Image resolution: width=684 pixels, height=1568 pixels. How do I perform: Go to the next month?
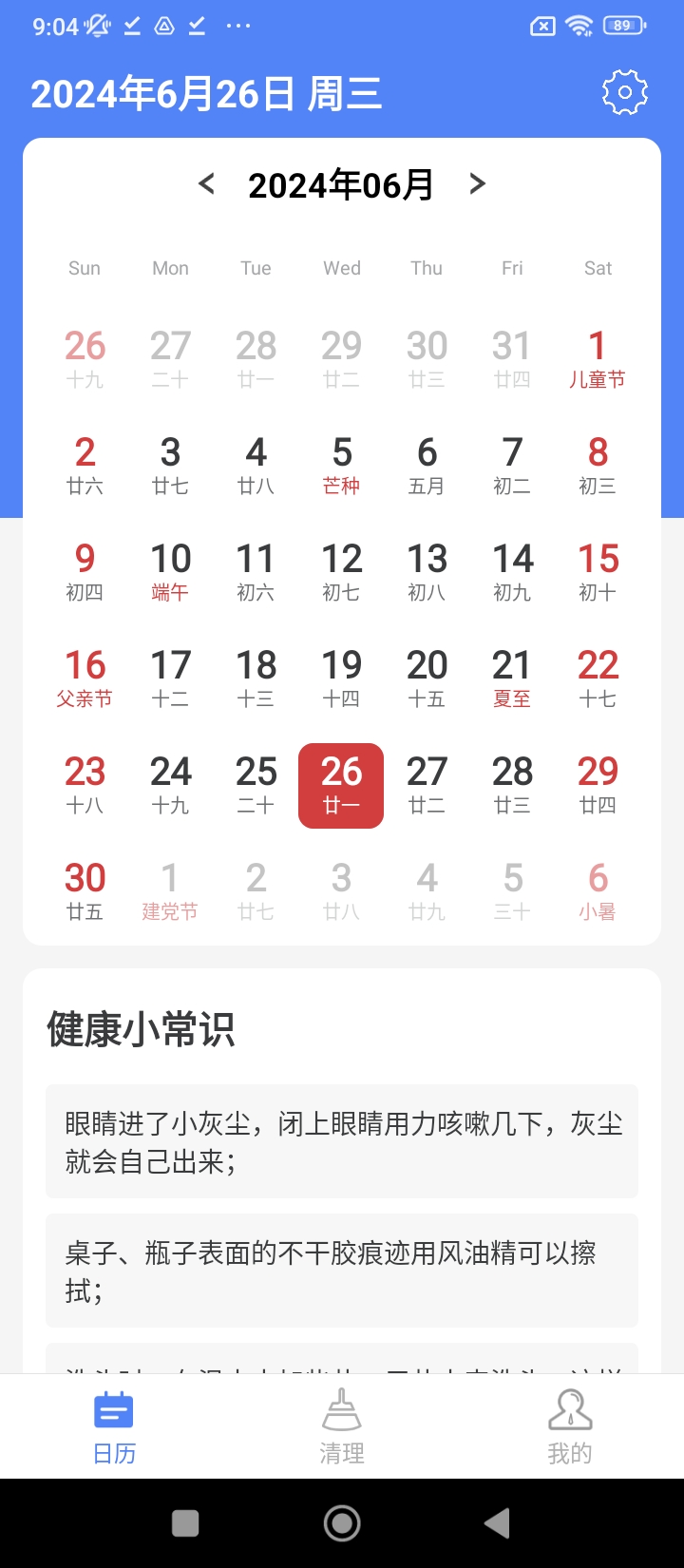tap(477, 183)
